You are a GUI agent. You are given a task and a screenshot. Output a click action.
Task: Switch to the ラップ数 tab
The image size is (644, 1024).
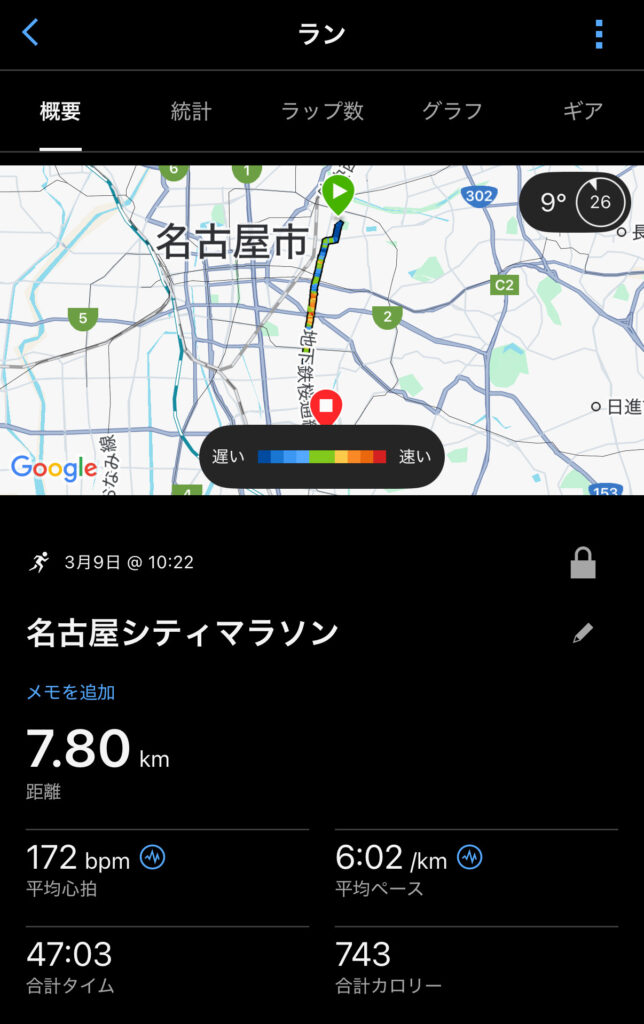point(322,111)
